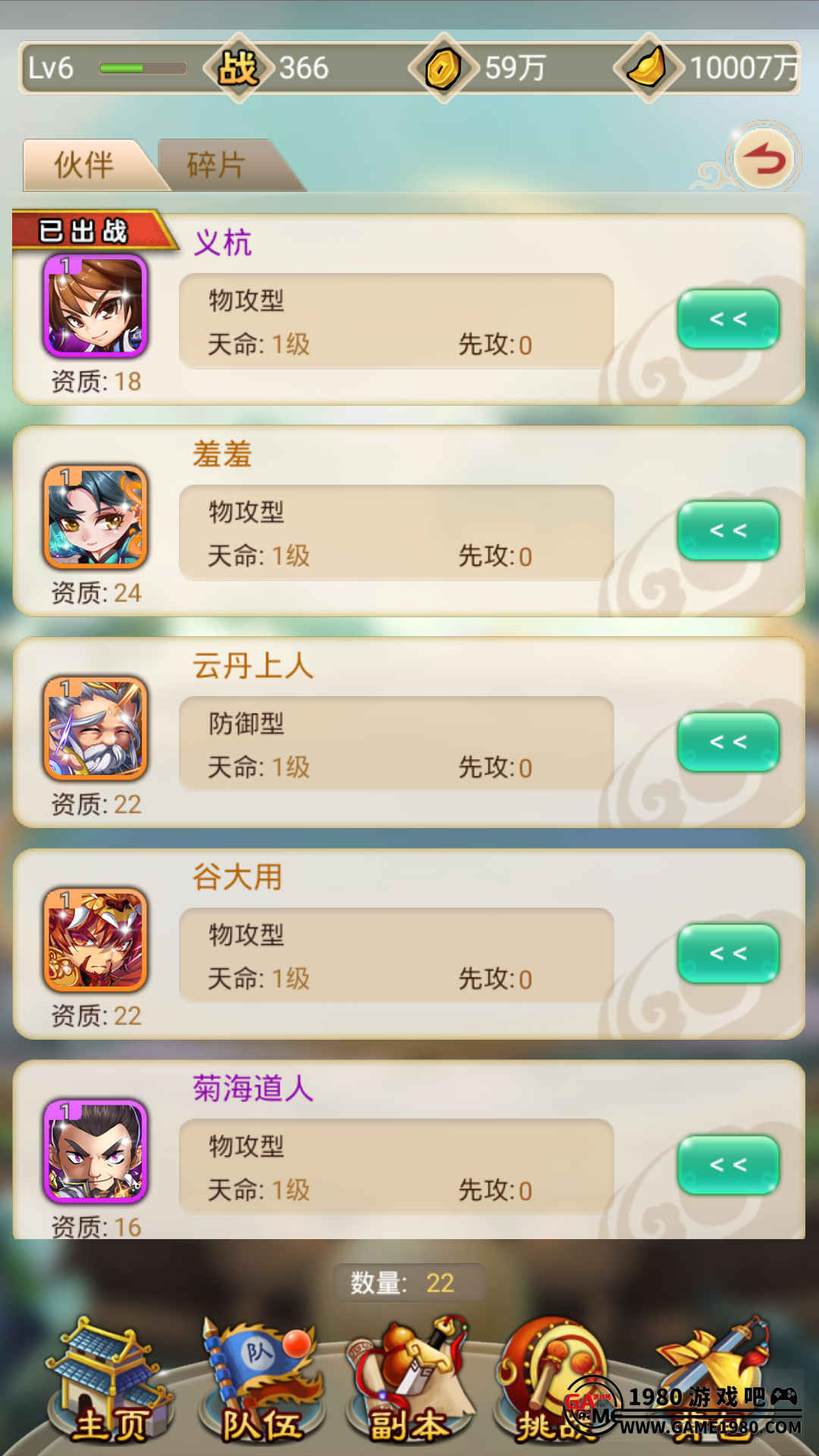The height and width of the screenshot is (1456, 819).
Task: Tap the << button for 羞羞
Action: (x=728, y=531)
